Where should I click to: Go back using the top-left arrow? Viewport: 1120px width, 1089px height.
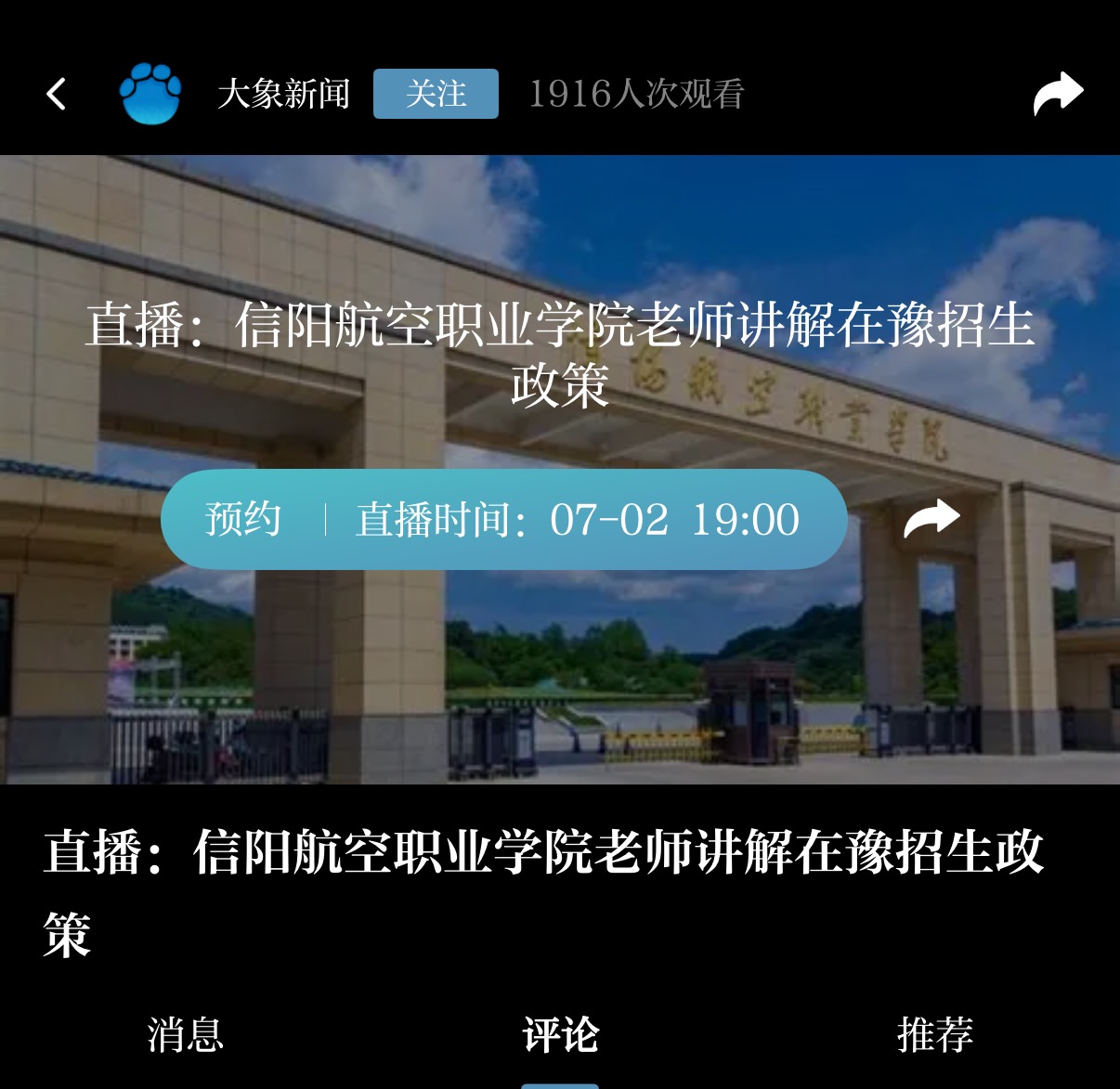click(x=57, y=94)
